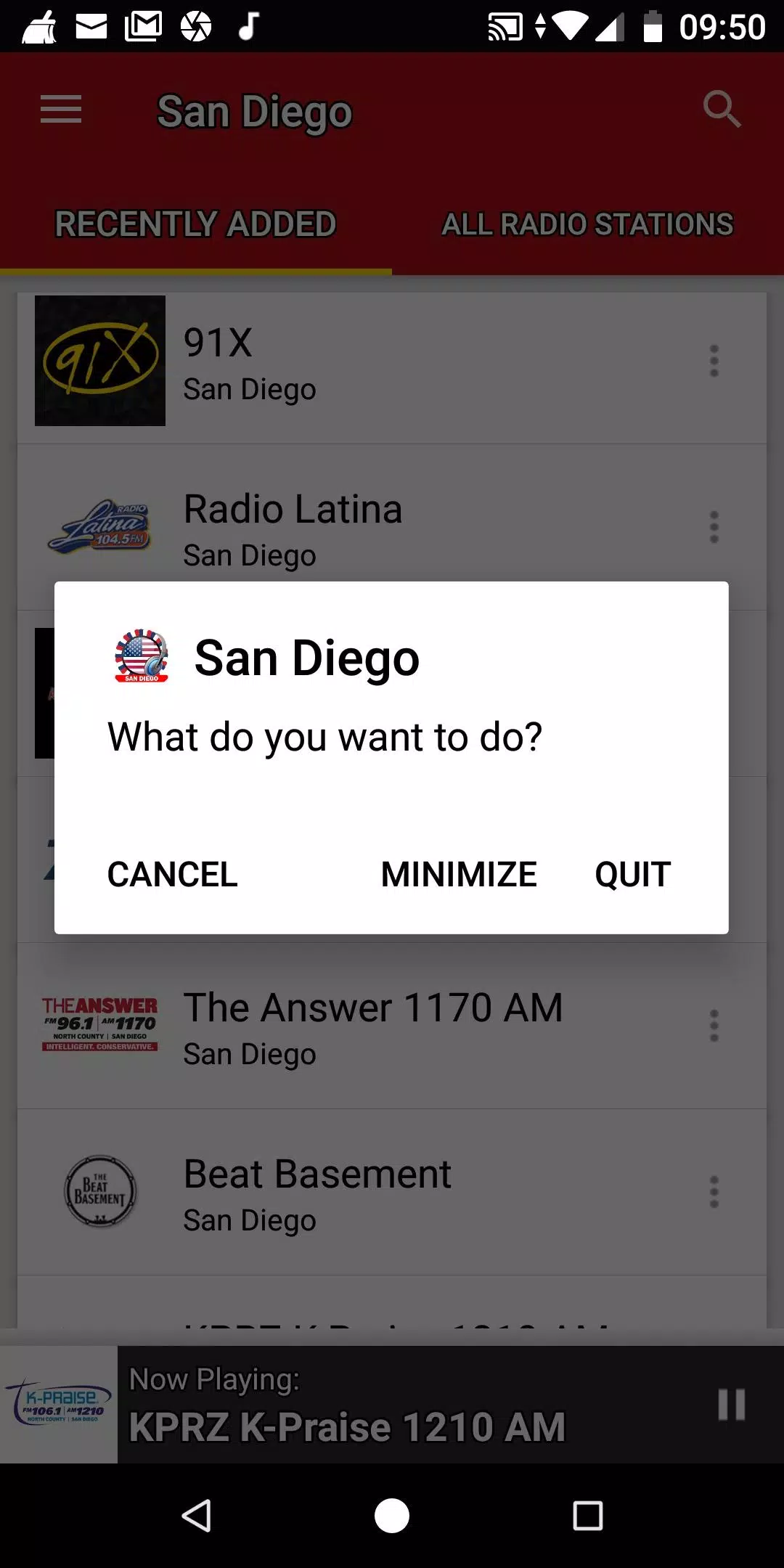Viewport: 784px width, 1568px height.
Task: Choose Minimize in the dialog
Action: tap(459, 874)
